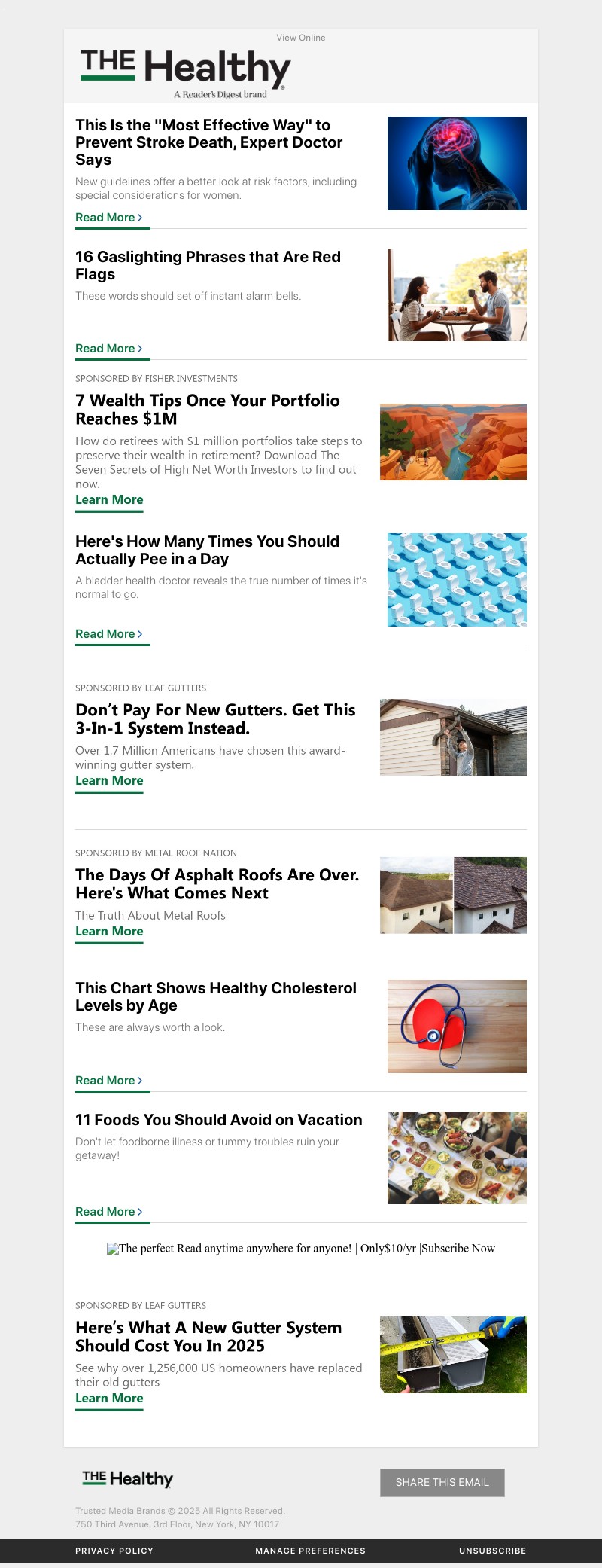This screenshot has height=1568, width=602.
Task: Read more on foods to avoid on vacation
Action: click(x=108, y=1212)
